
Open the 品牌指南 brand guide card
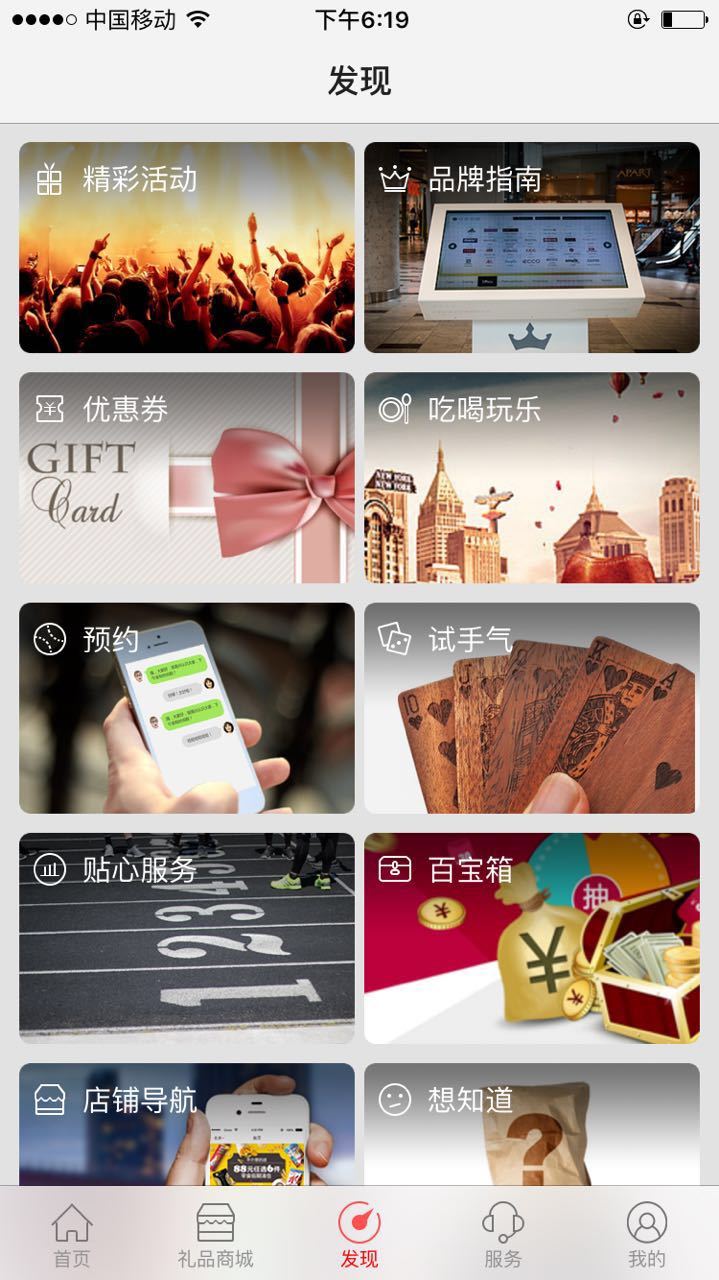(531, 247)
